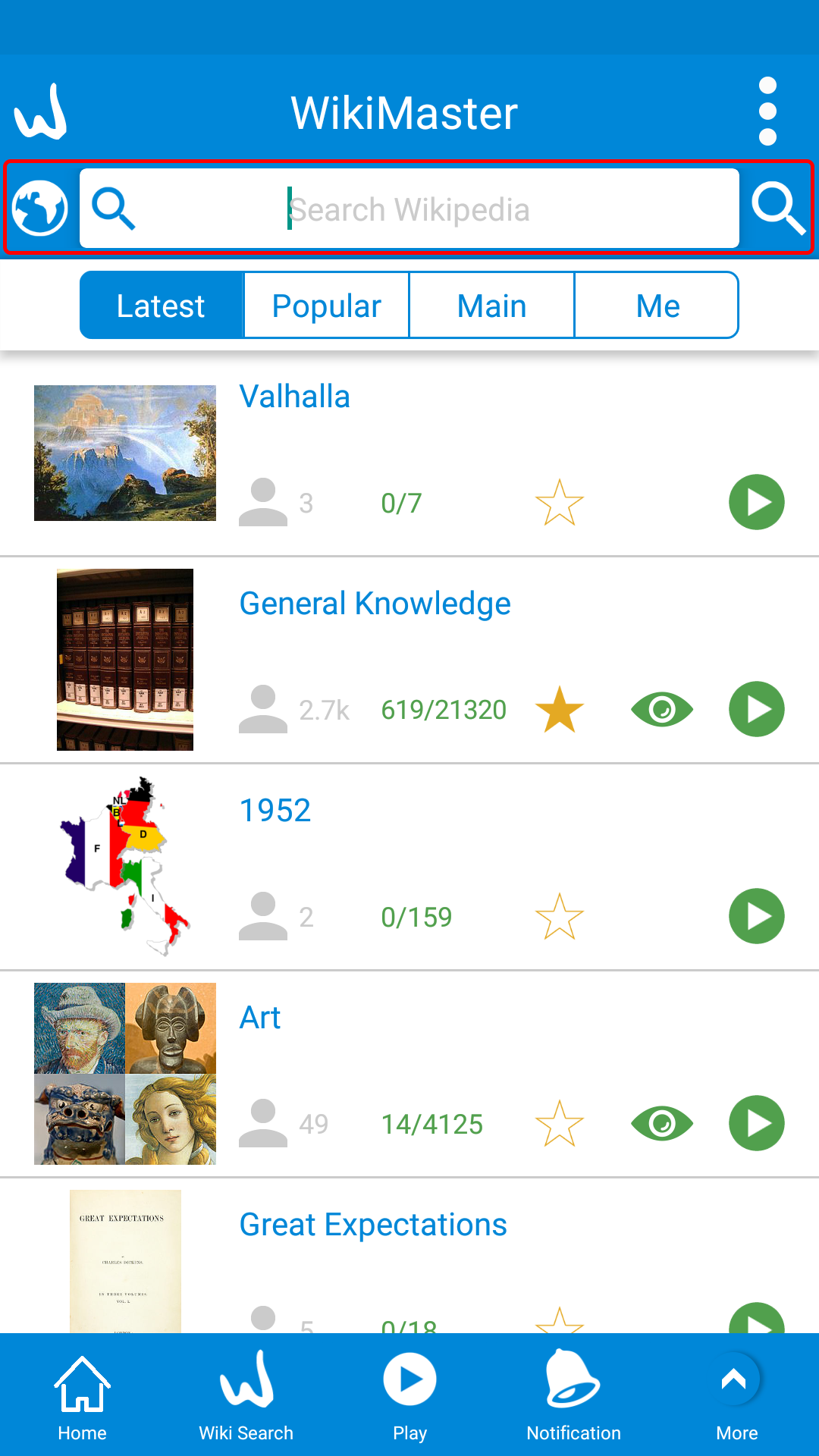Image resolution: width=819 pixels, height=1456 pixels.
Task: Open the Notification tab
Action: (x=573, y=1395)
